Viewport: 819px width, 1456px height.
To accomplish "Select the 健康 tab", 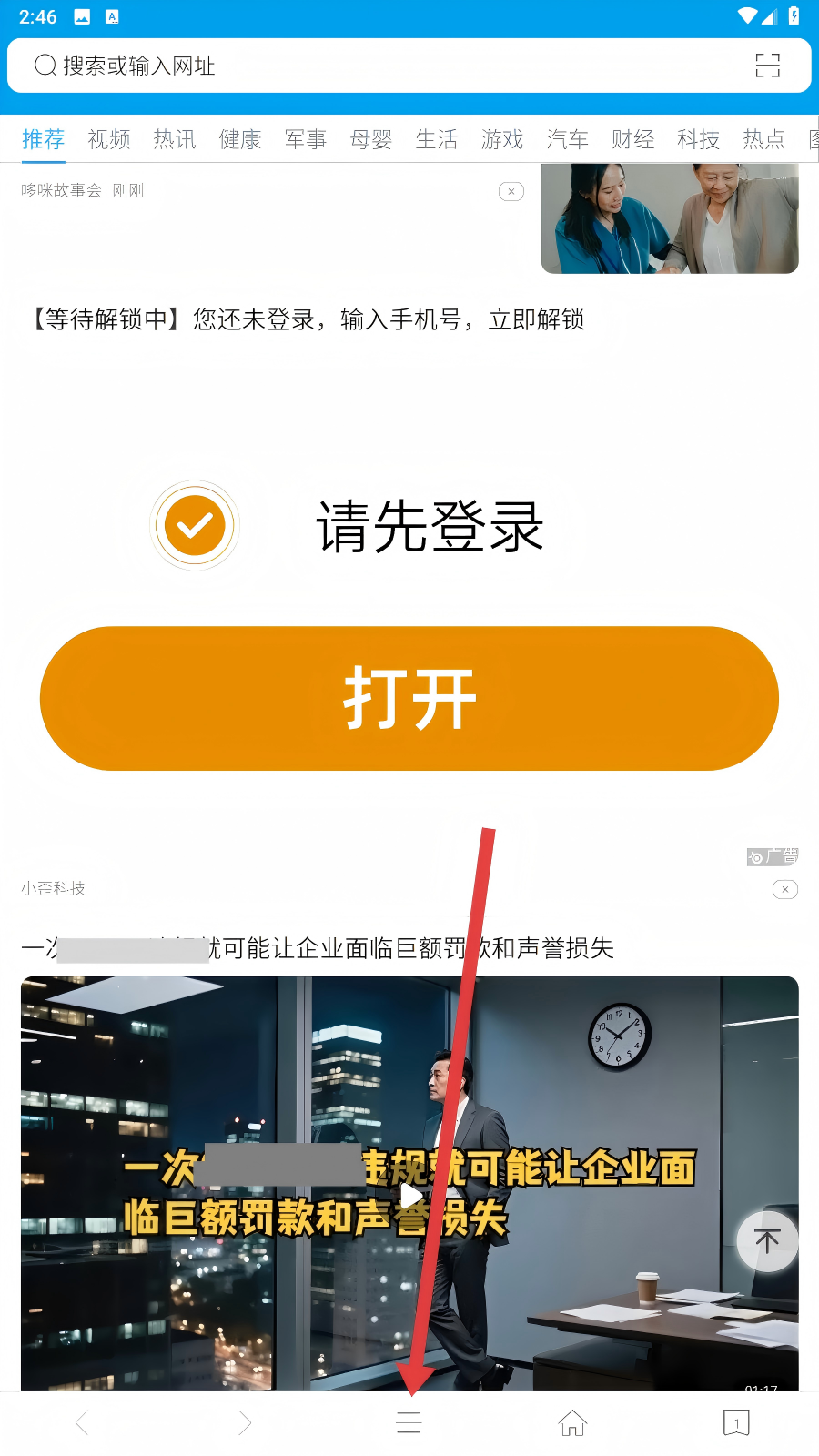I will point(240,139).
